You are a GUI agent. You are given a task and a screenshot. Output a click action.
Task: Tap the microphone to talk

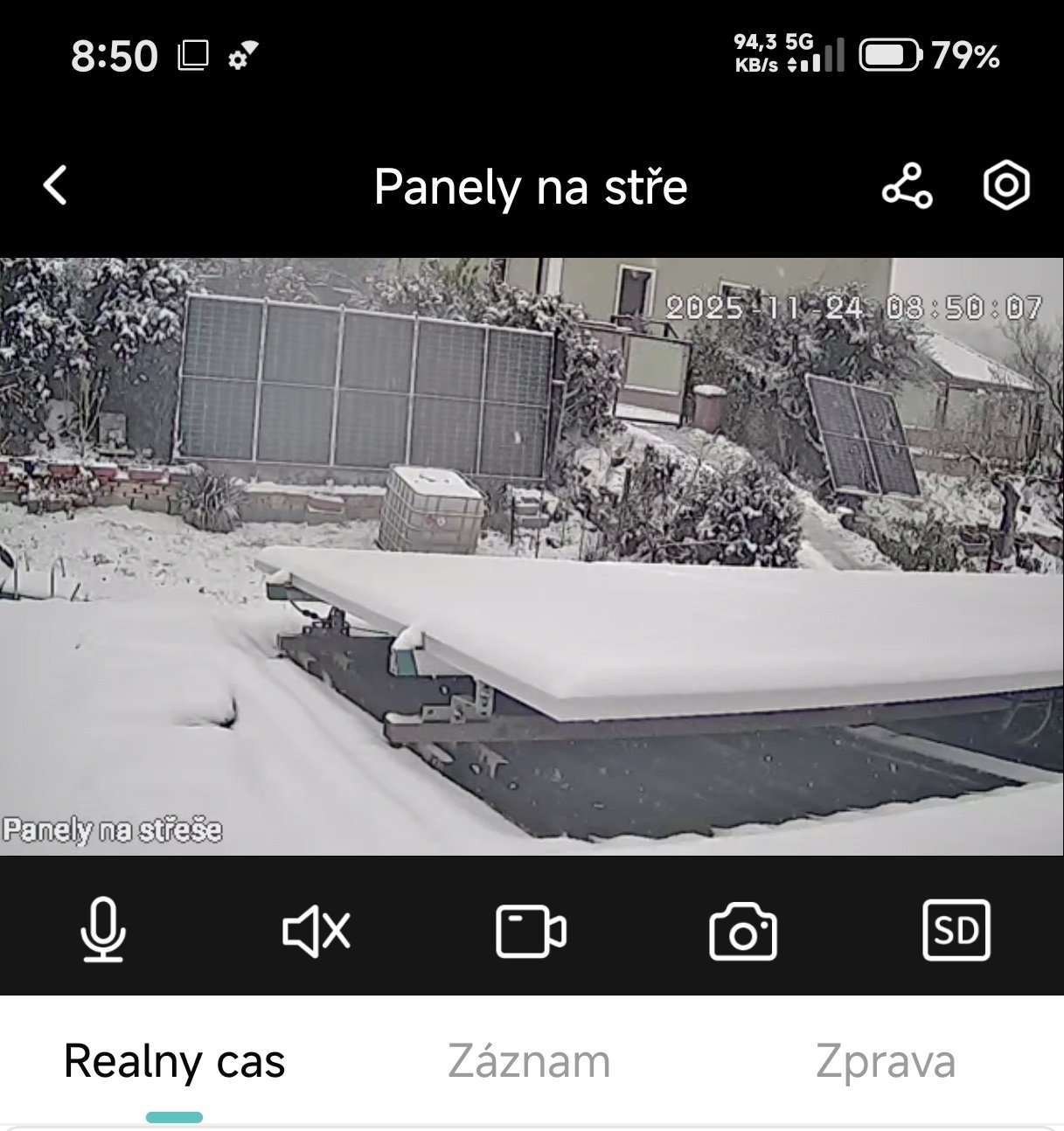coord(103,930)
